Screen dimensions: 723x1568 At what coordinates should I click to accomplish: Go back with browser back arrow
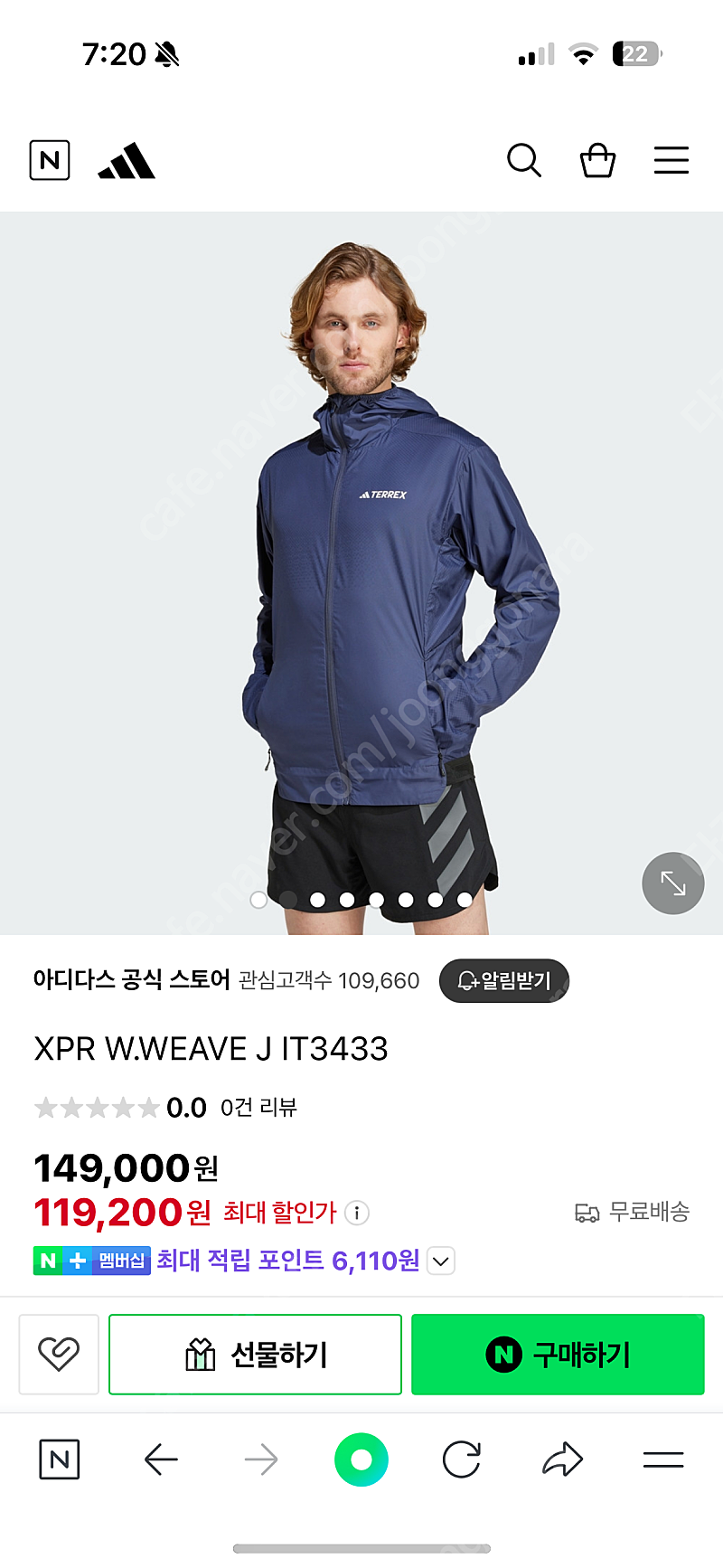pos(161,1459)
